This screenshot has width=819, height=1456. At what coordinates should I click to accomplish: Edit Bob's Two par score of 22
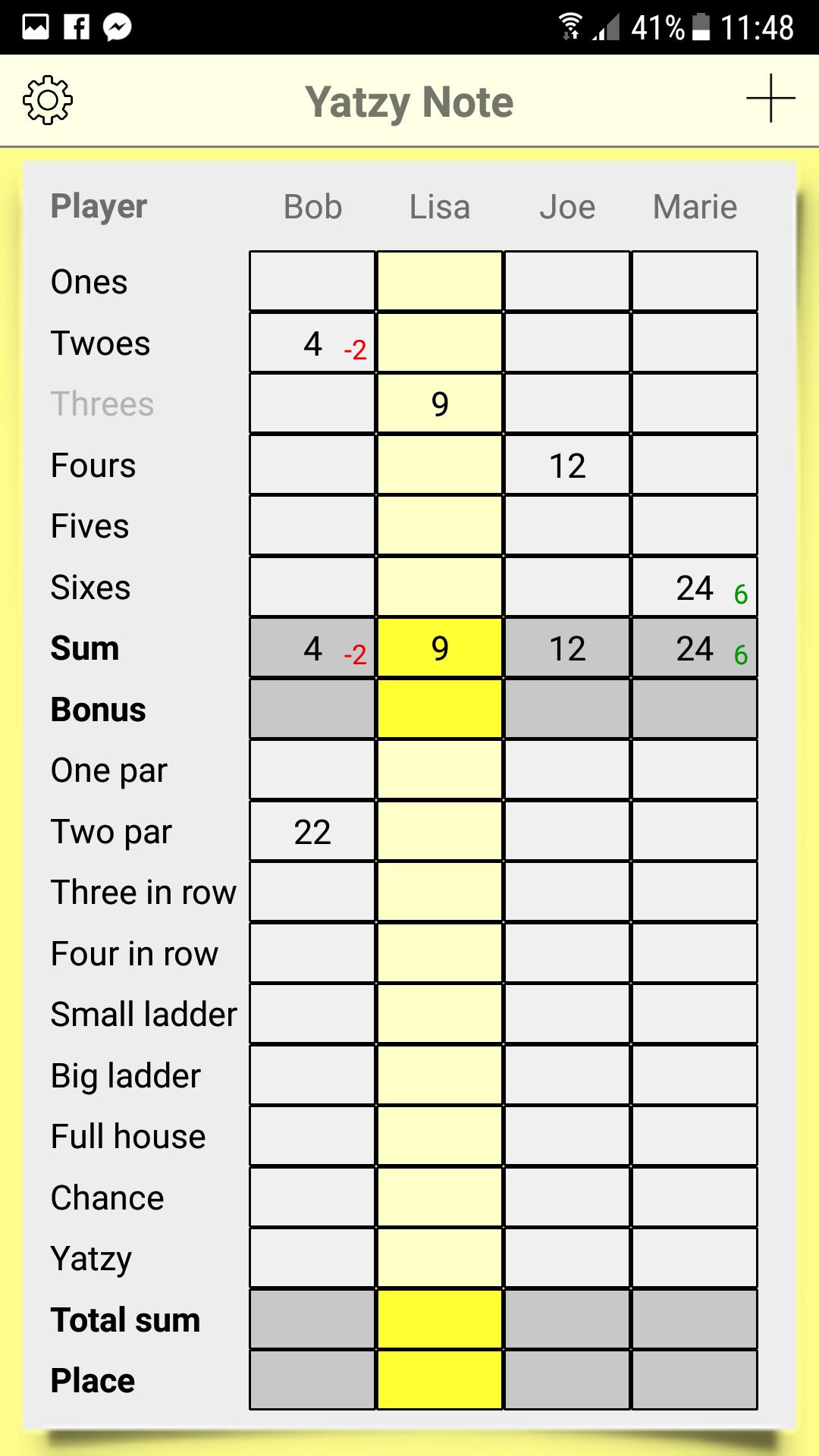point(312,831)
